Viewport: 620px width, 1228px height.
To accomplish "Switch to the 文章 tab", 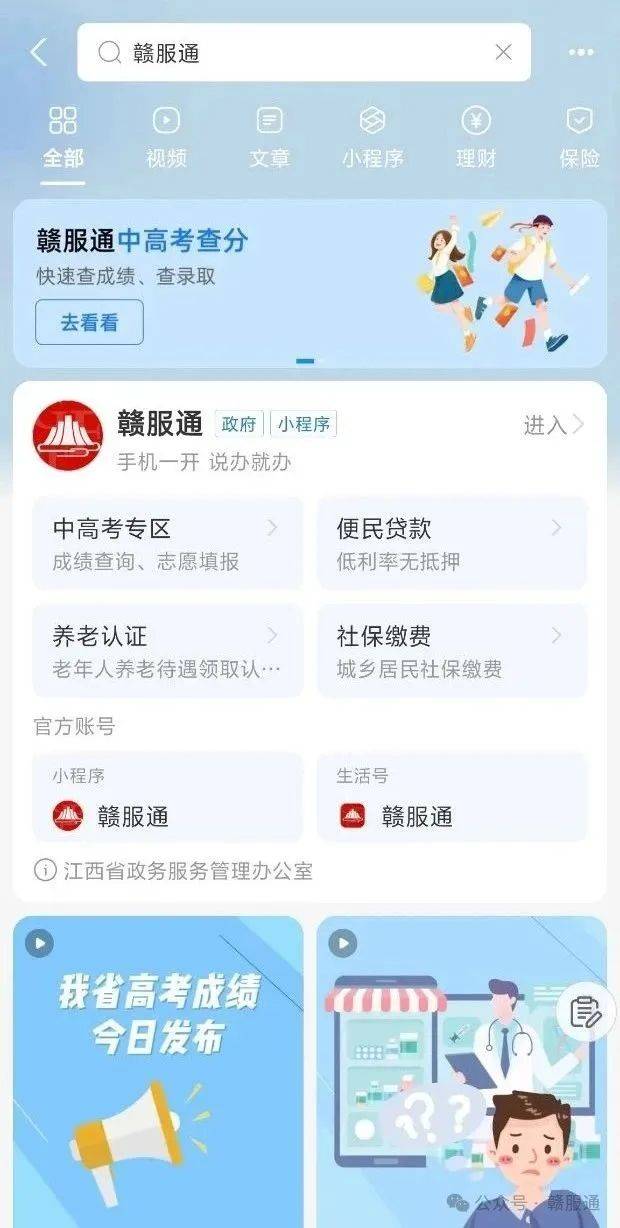I will click(269, 138).
